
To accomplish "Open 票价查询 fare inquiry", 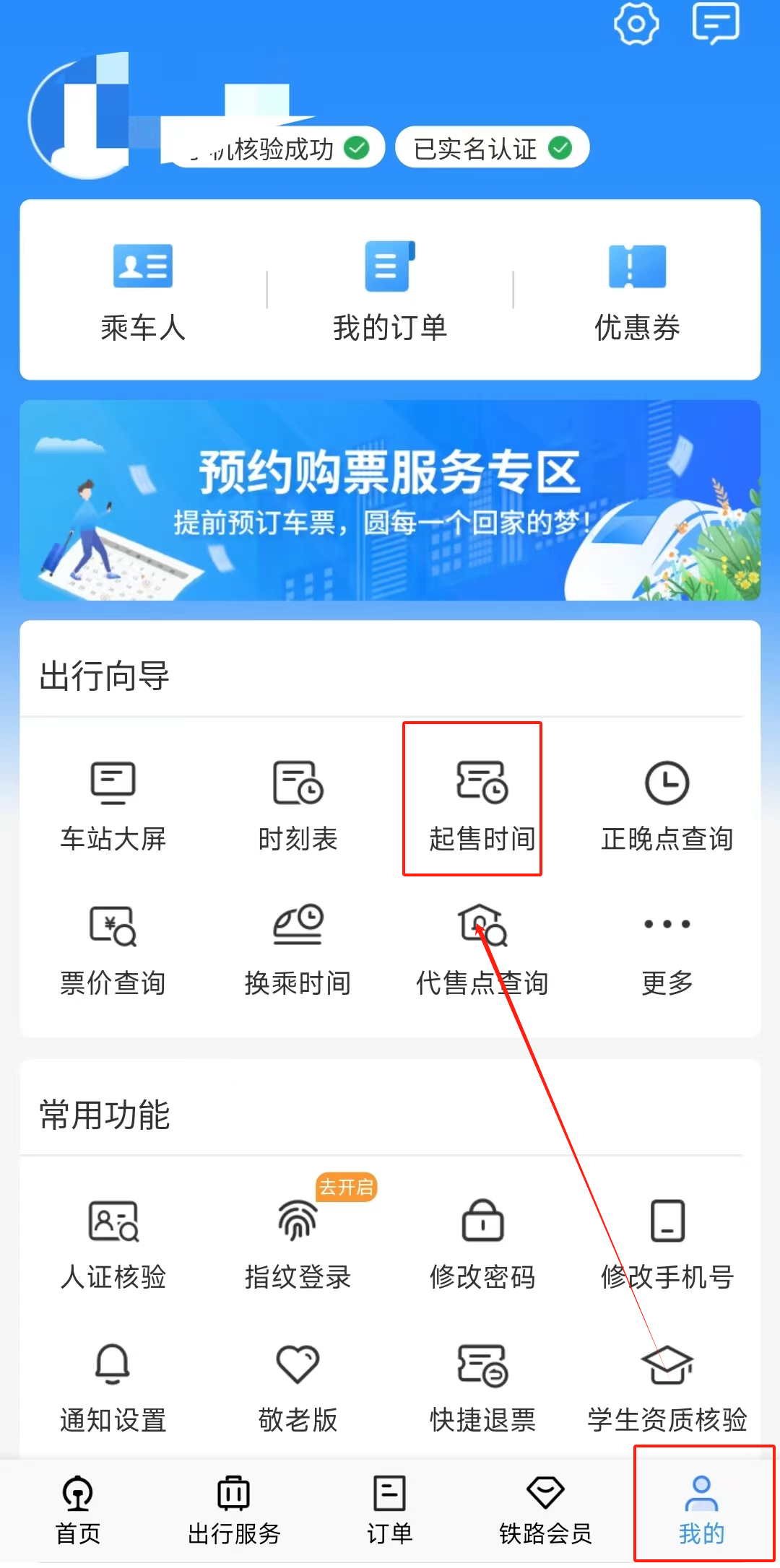I will [113, 949].
